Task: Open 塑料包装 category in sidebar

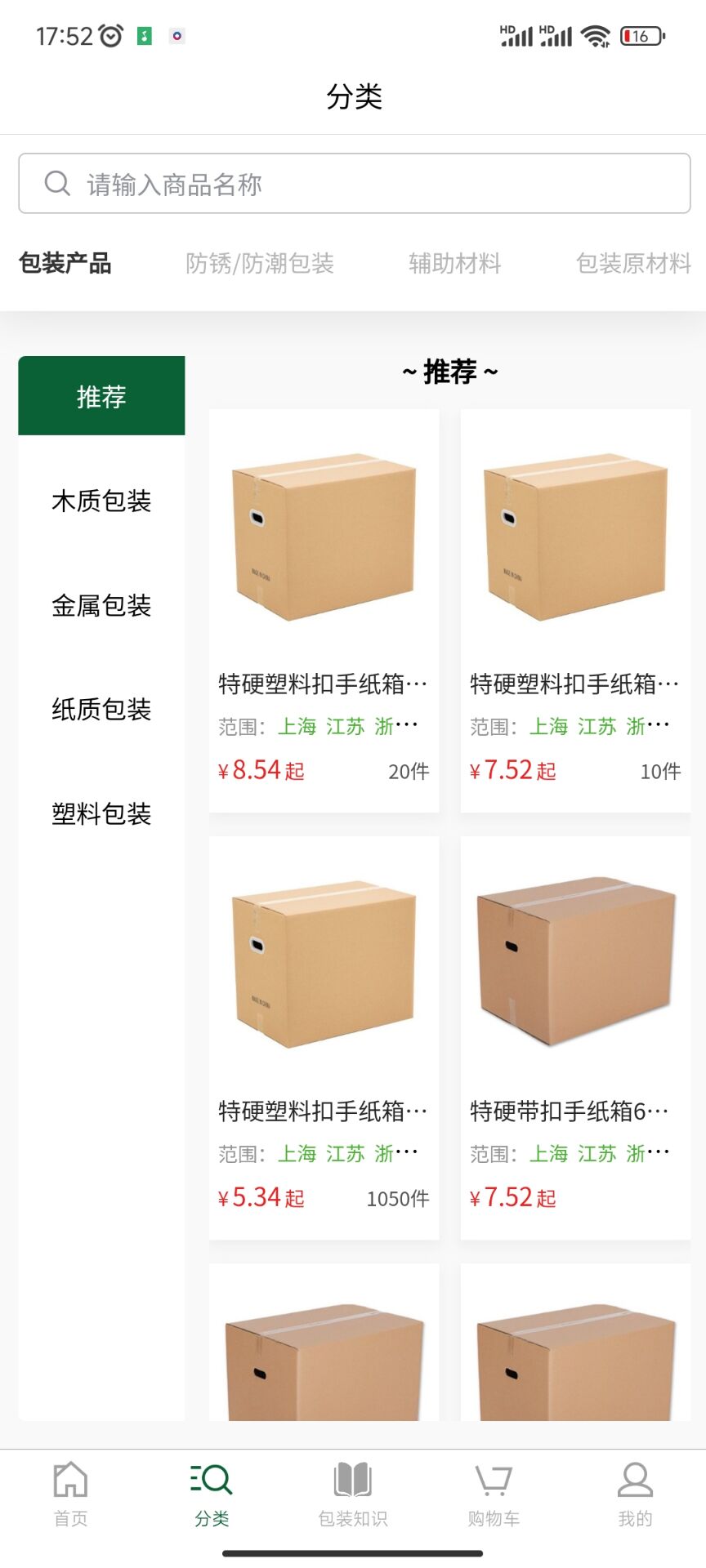Action: coord(101,813)
